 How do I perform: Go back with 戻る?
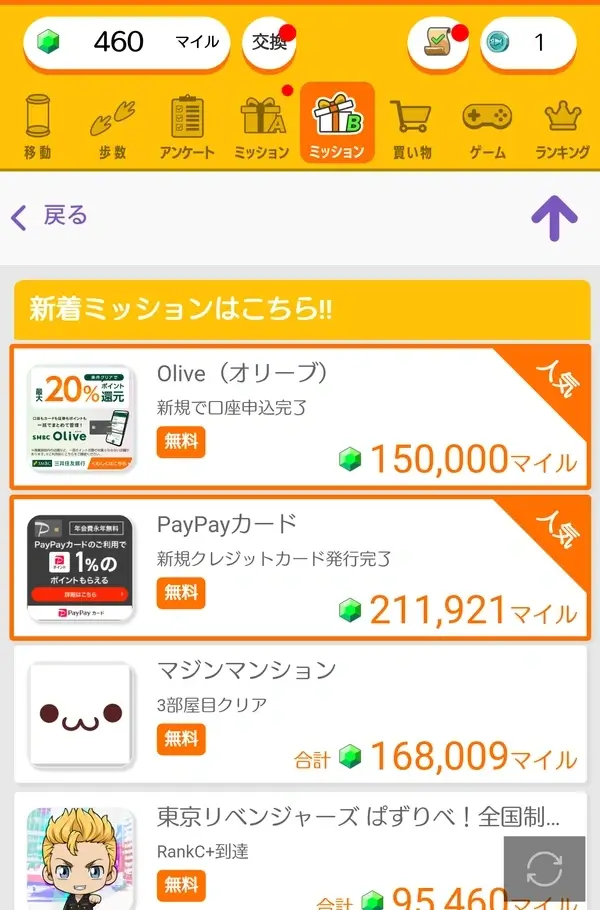pyautogui.click(x=50, y=216)
